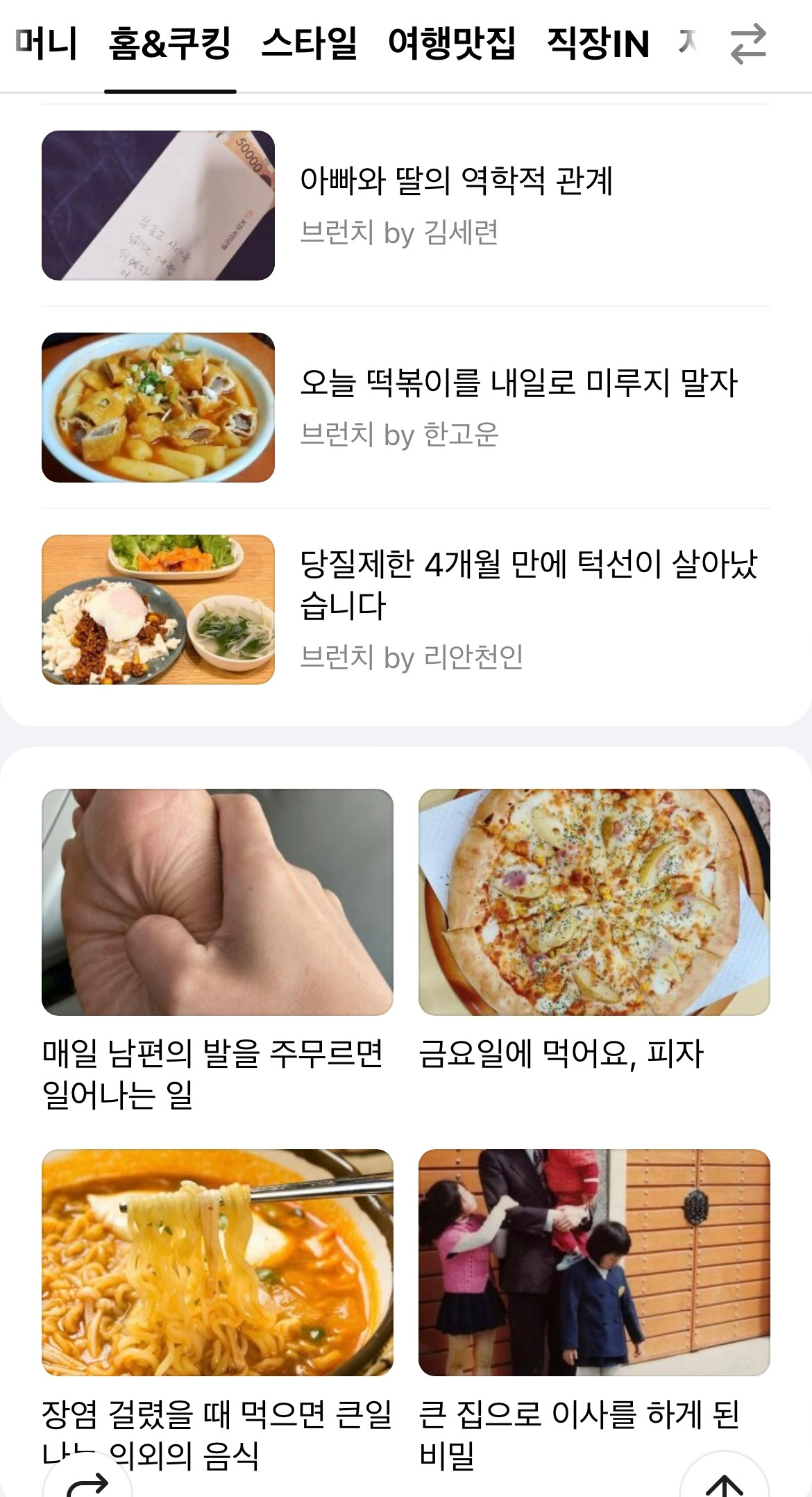Open 당질제한 4개월 만에 턱선이 살아났습니다
Screen dimensions: 812x1497
(406, 610)
